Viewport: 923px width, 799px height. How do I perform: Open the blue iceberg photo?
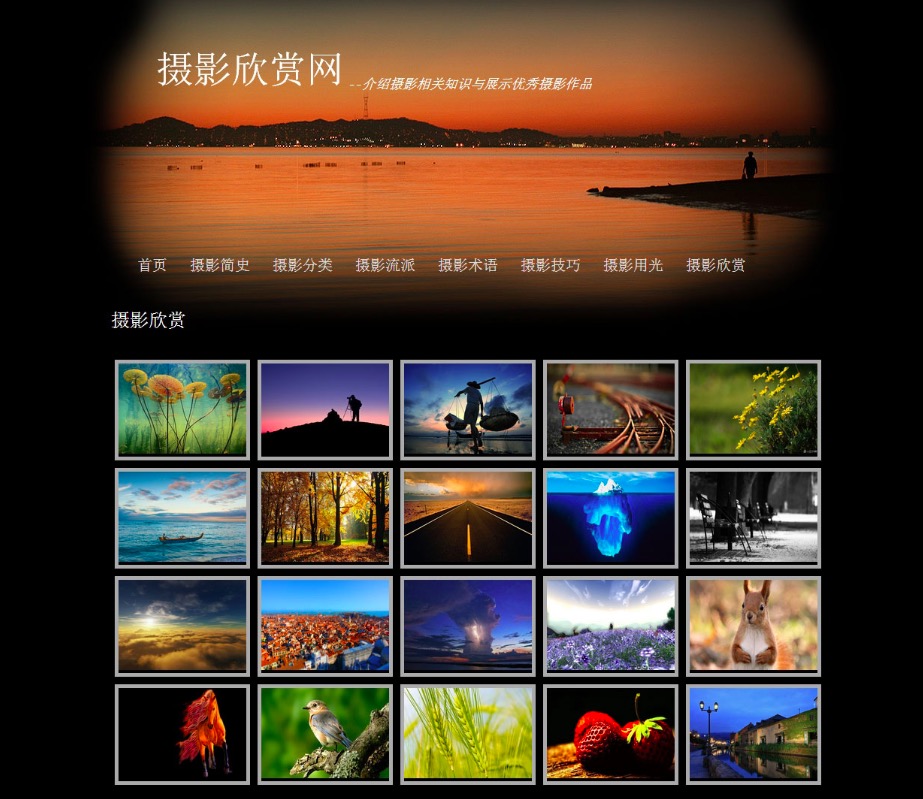611,517
